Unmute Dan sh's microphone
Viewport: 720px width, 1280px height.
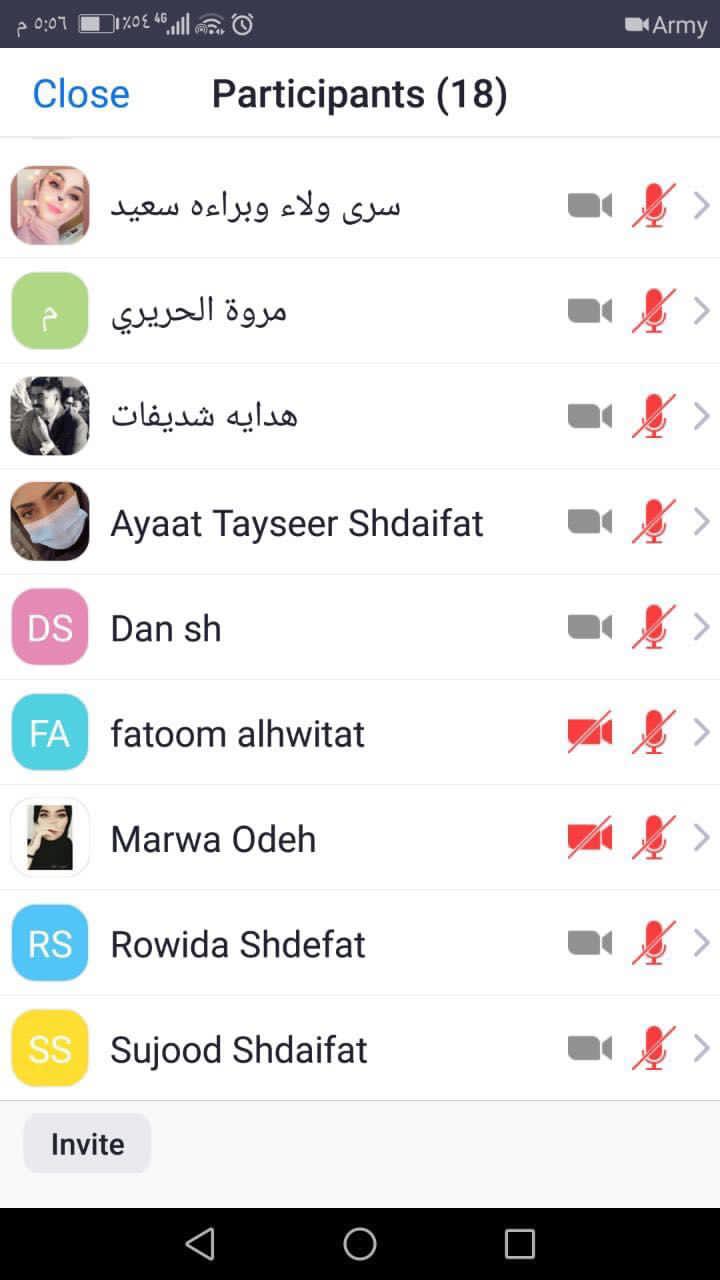(x=653, y=627)
